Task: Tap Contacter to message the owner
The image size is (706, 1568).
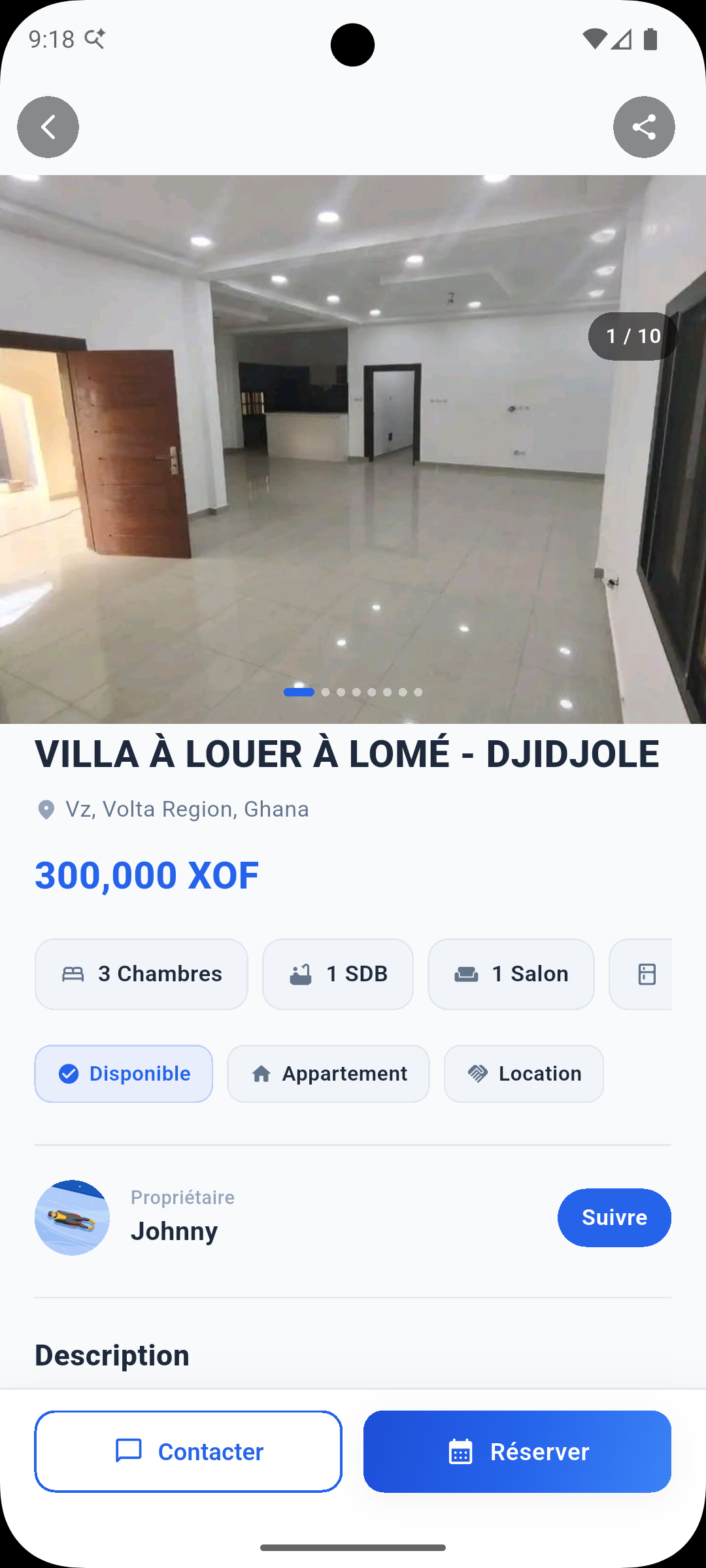Action: pyautogui.click(x=188, y=1452)
